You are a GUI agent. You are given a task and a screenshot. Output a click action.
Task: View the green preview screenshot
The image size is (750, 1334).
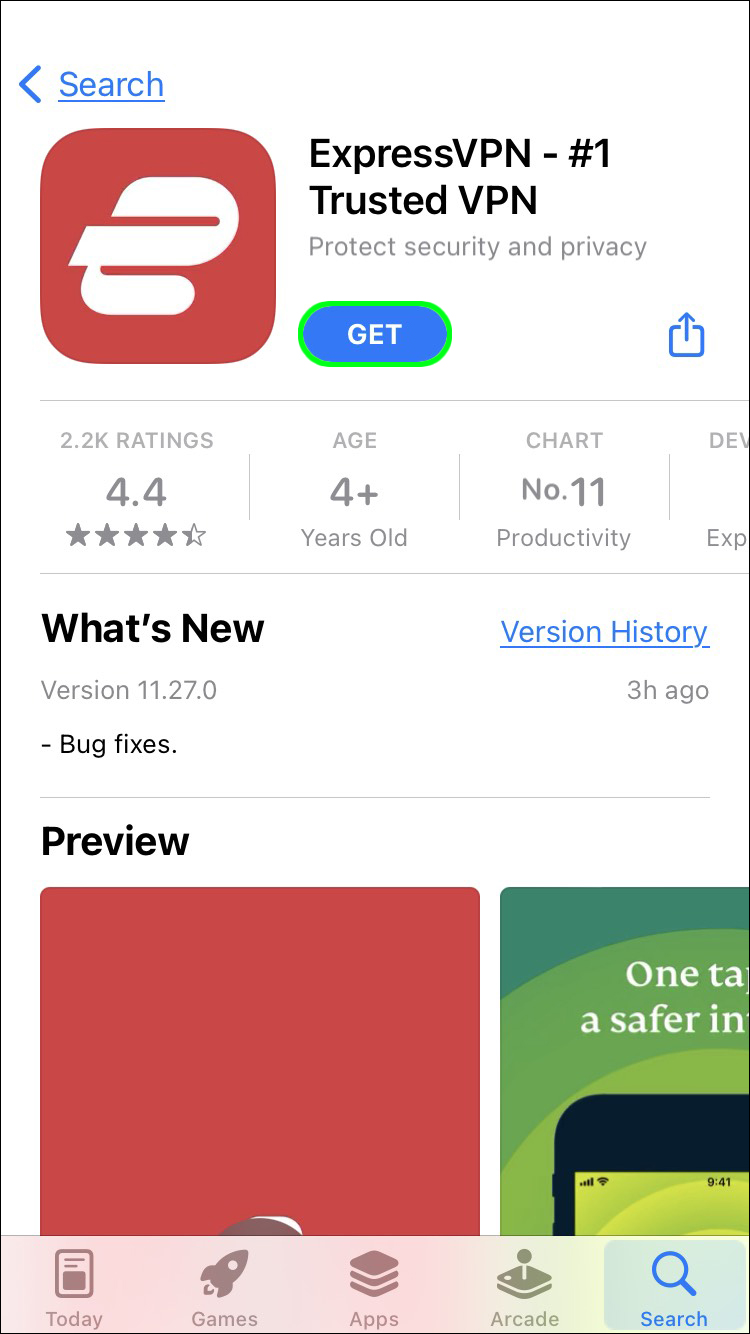pos(625,1060)
